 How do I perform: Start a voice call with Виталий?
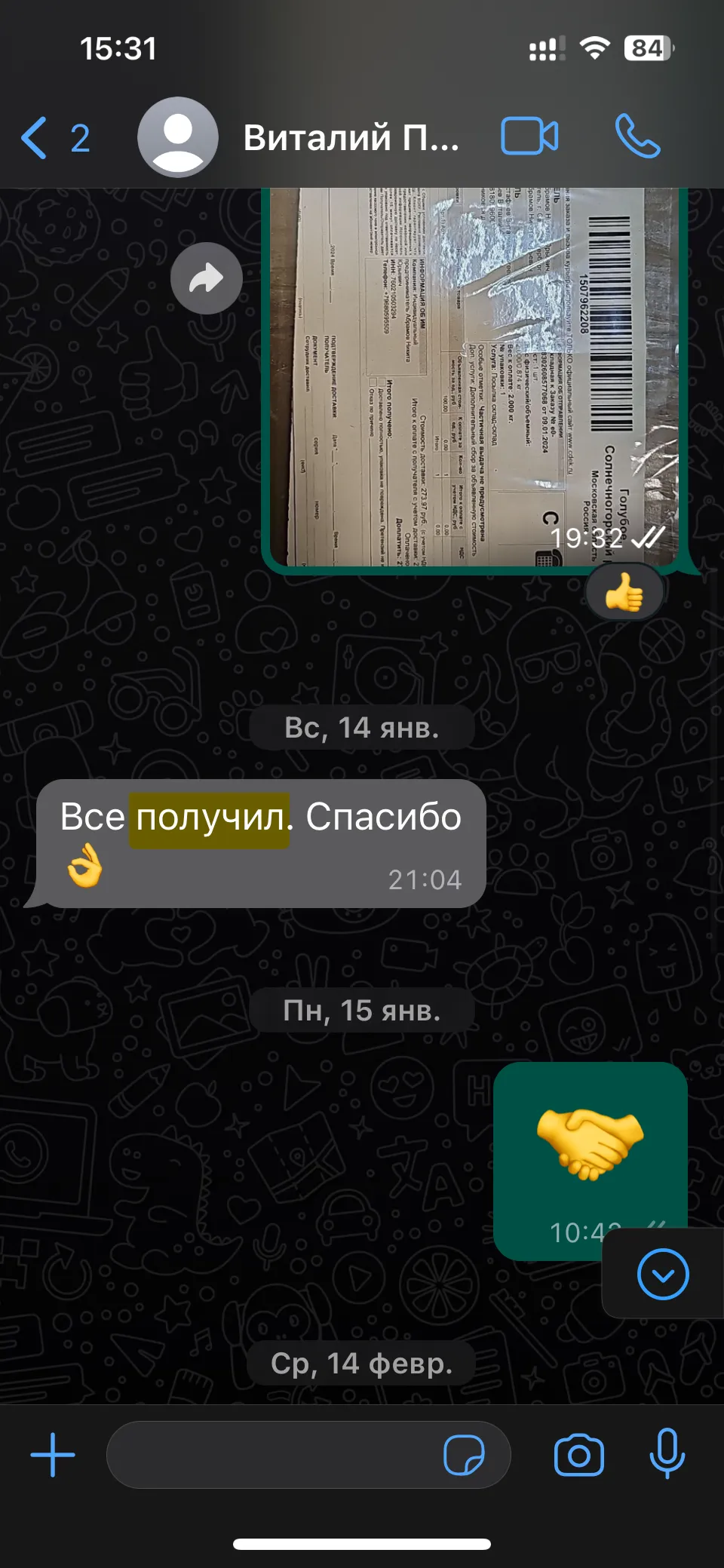637,137
